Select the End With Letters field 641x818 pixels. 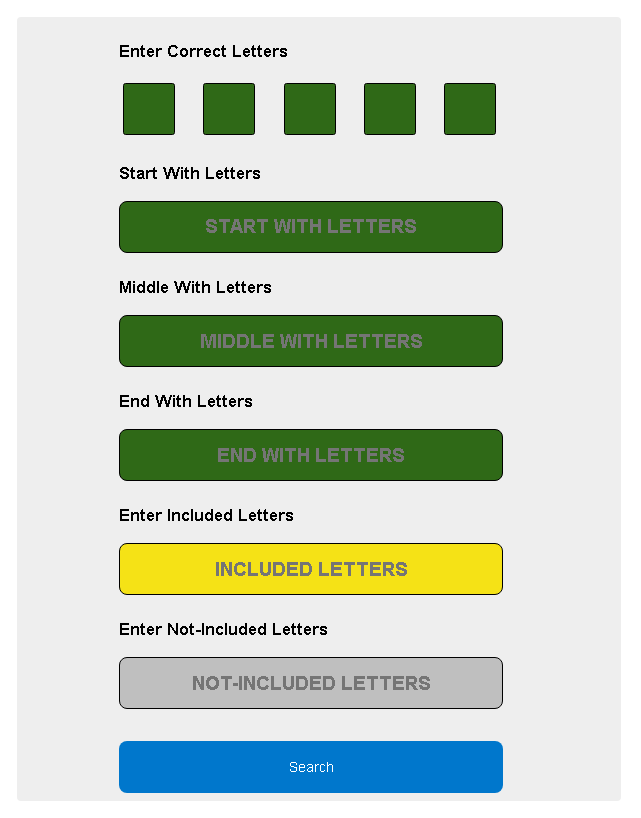coord(311,455)
